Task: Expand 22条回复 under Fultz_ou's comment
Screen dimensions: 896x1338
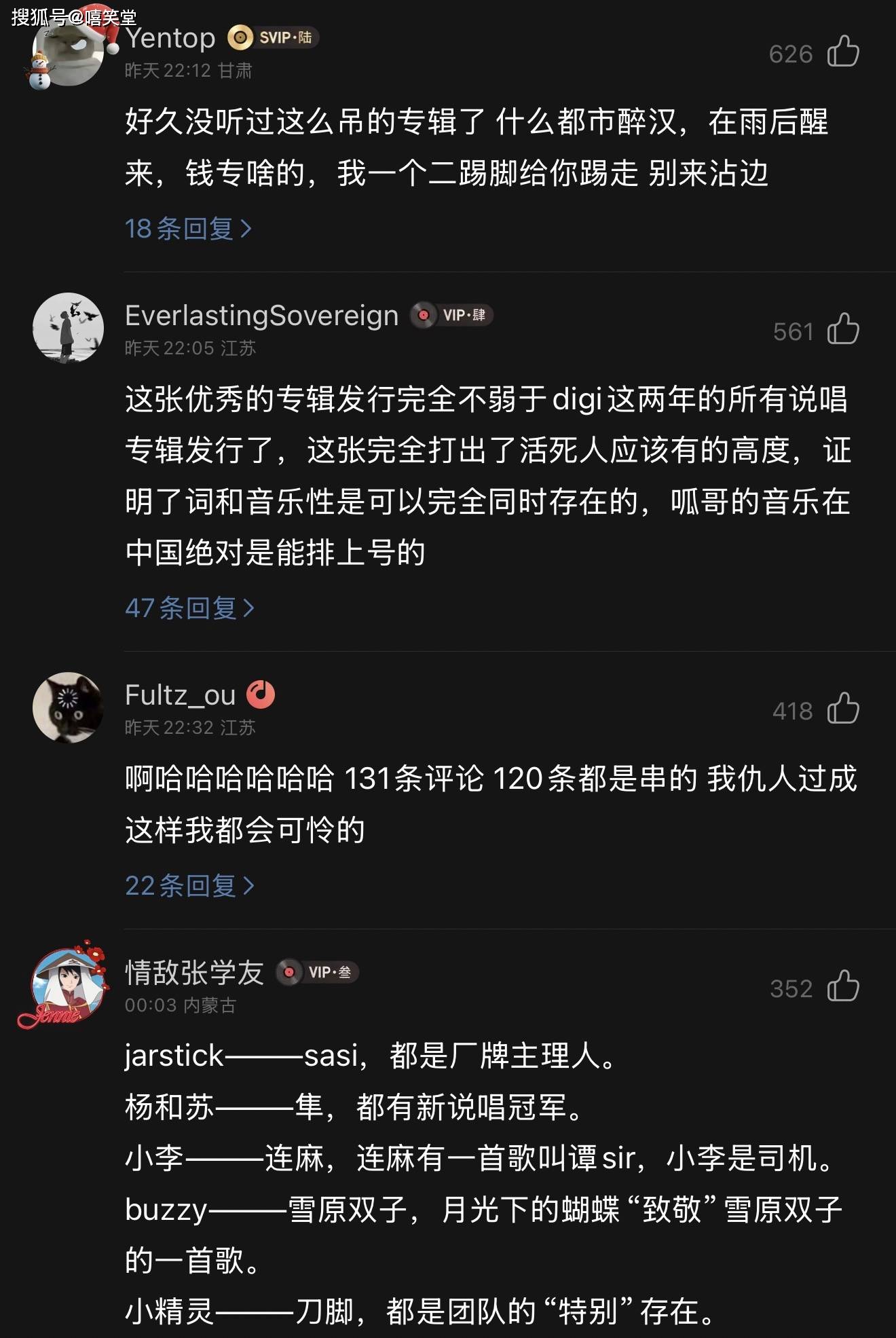Action: [x=189, y=886]
